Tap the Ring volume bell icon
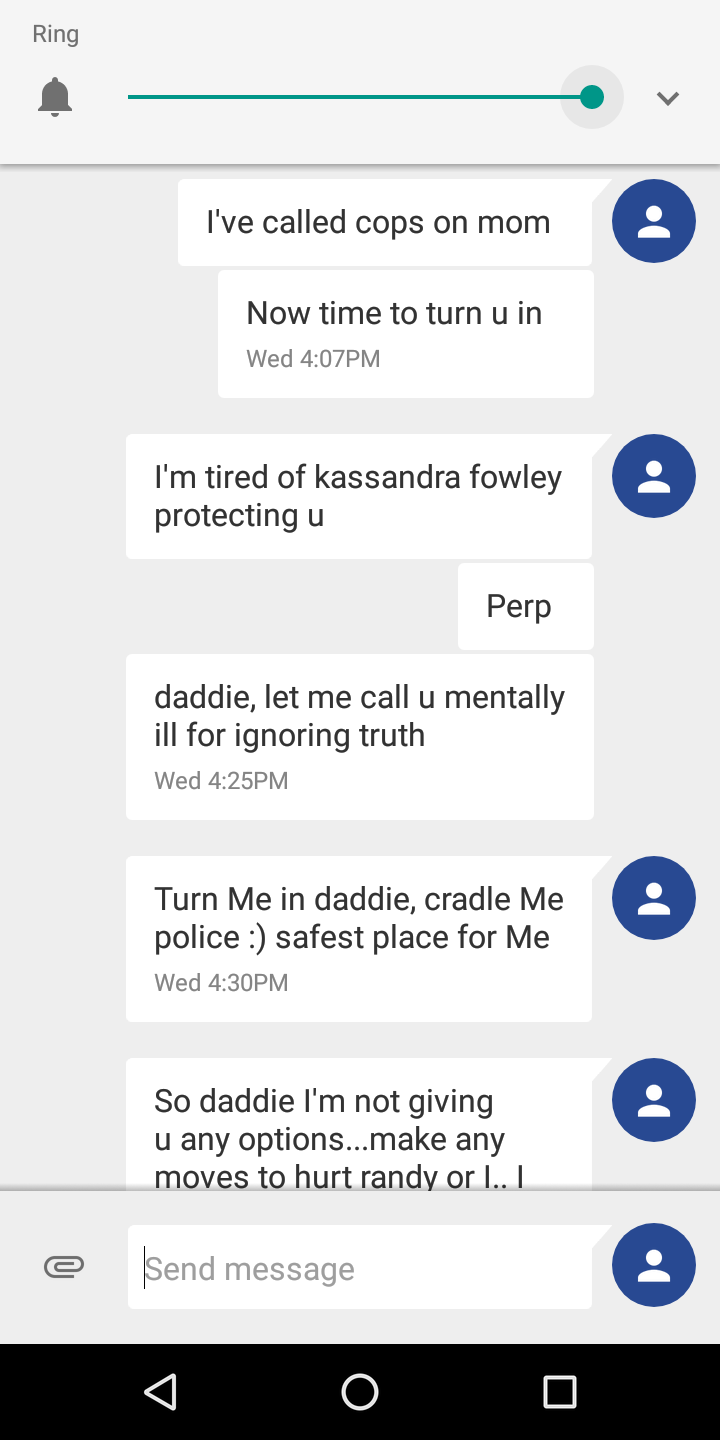This screenshot has width=720, height=1440. pyautogui.click(x=55, y=98)
